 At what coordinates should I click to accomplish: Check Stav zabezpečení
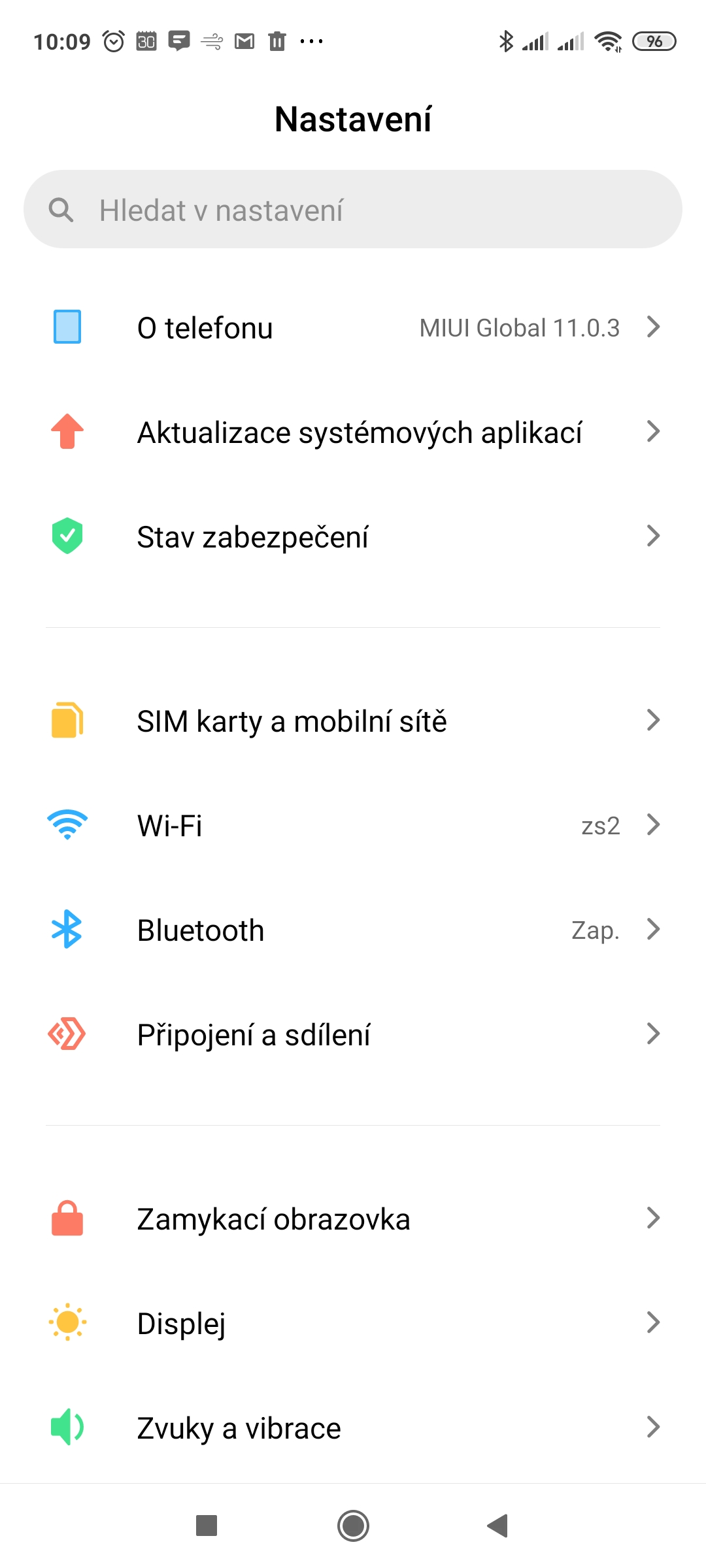point(353,536)
